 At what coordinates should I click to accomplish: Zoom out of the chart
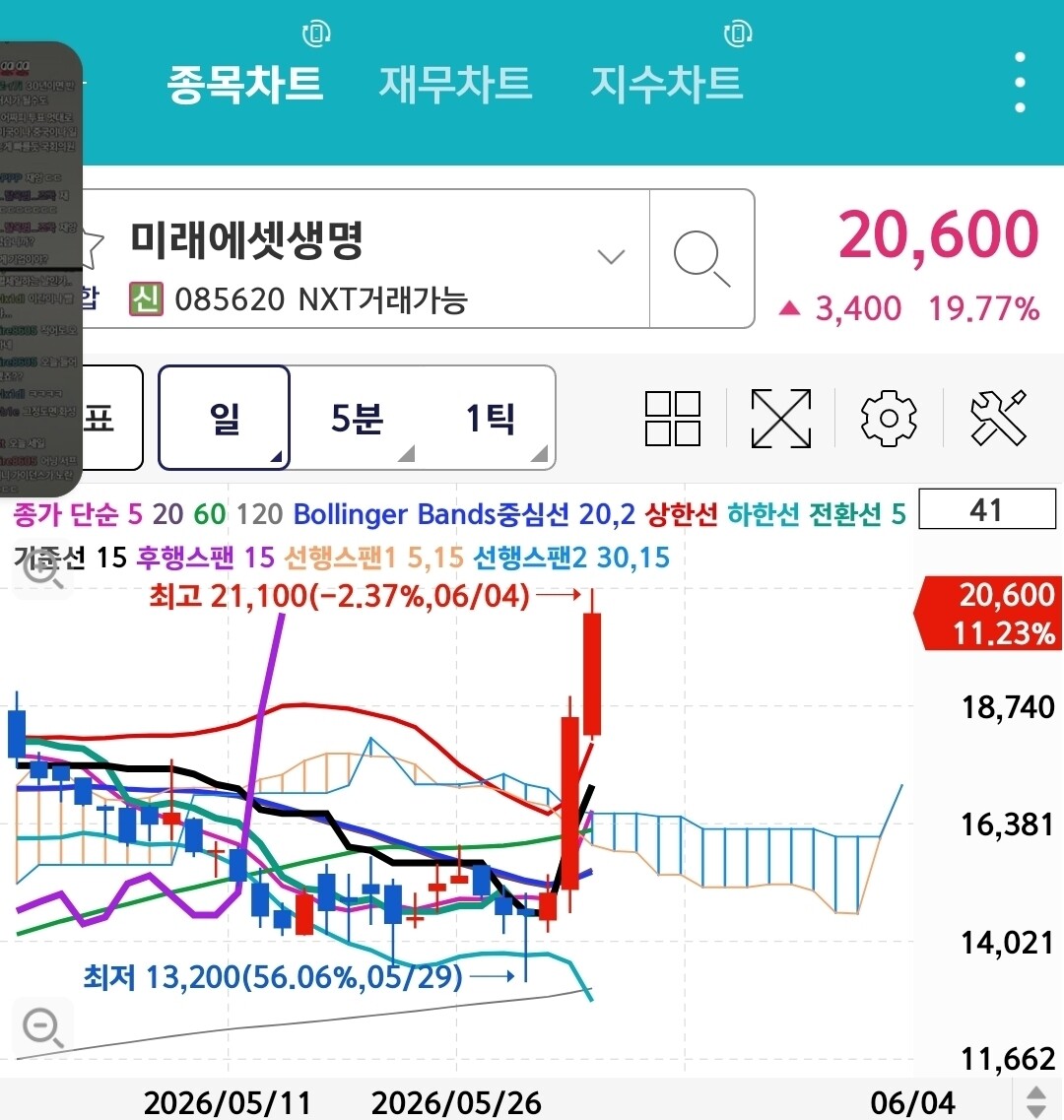pos(43,1027)
